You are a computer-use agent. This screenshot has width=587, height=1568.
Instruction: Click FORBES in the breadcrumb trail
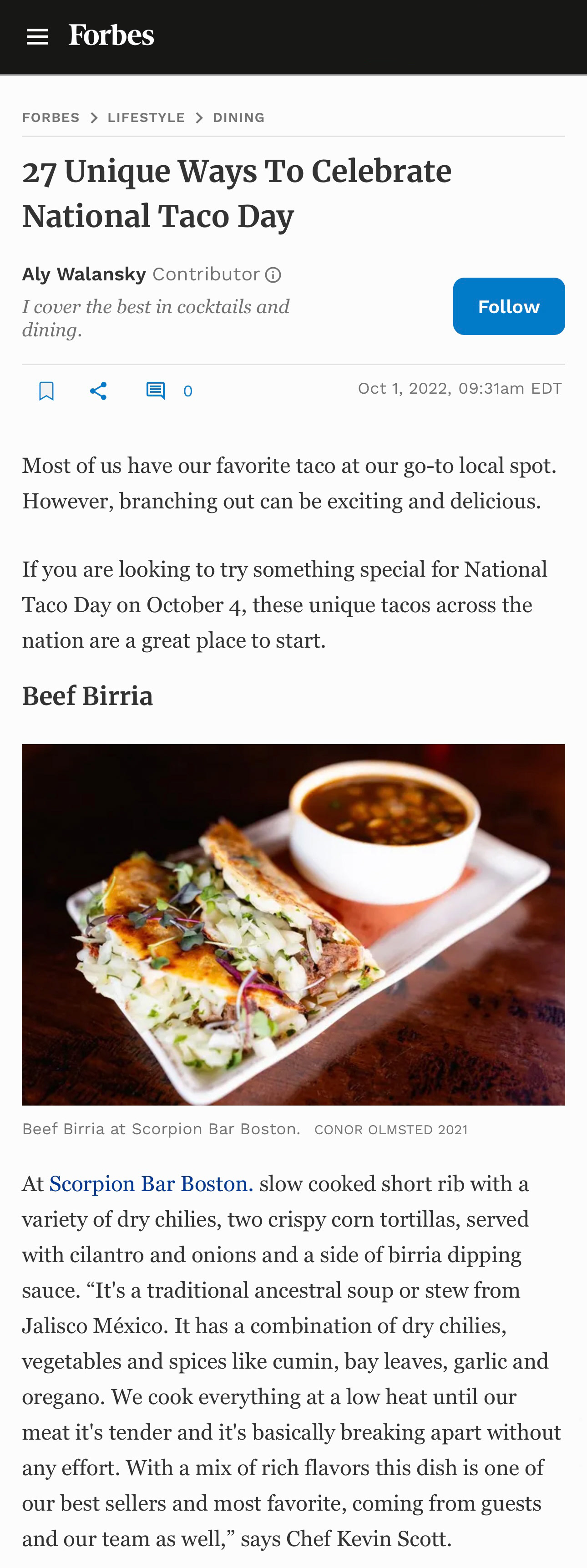point(51,117)
